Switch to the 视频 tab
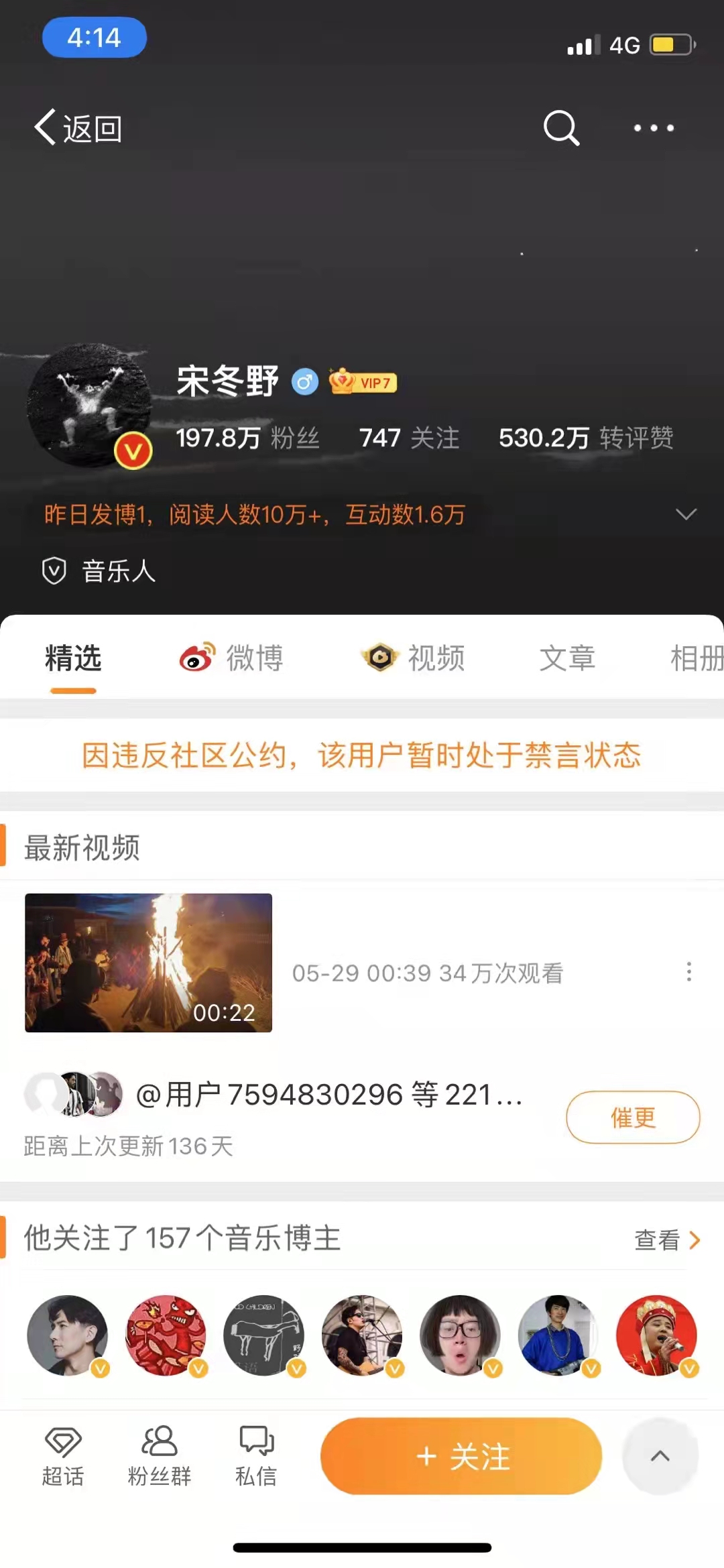 413,658
